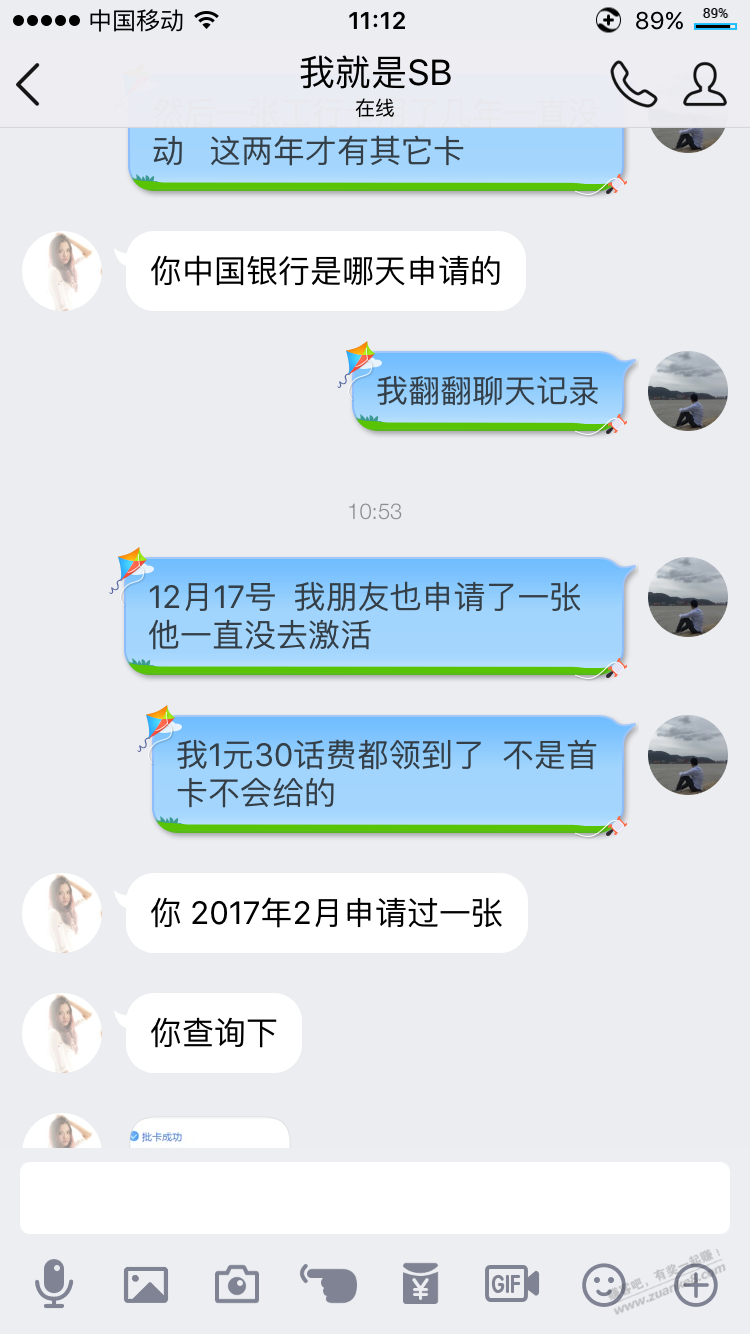Open the camera to take a photo
750x1334 pixels.
tap(237, 1284)
